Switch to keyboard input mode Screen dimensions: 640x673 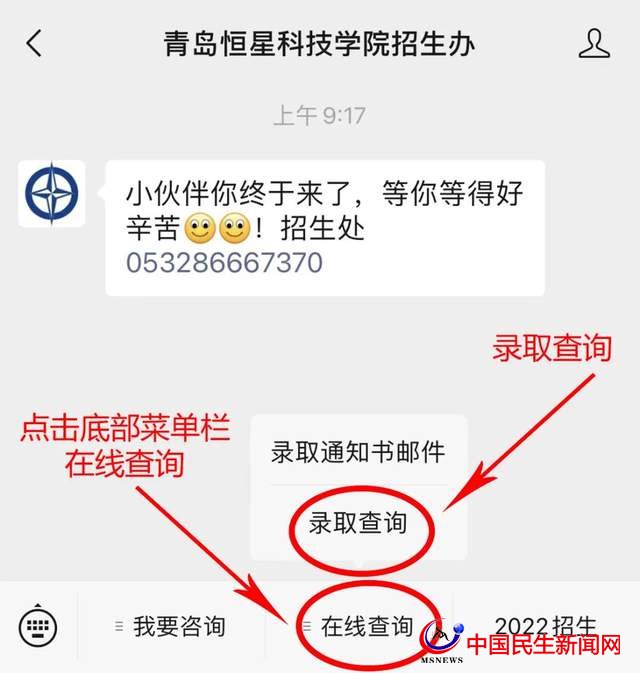[38, 627]
